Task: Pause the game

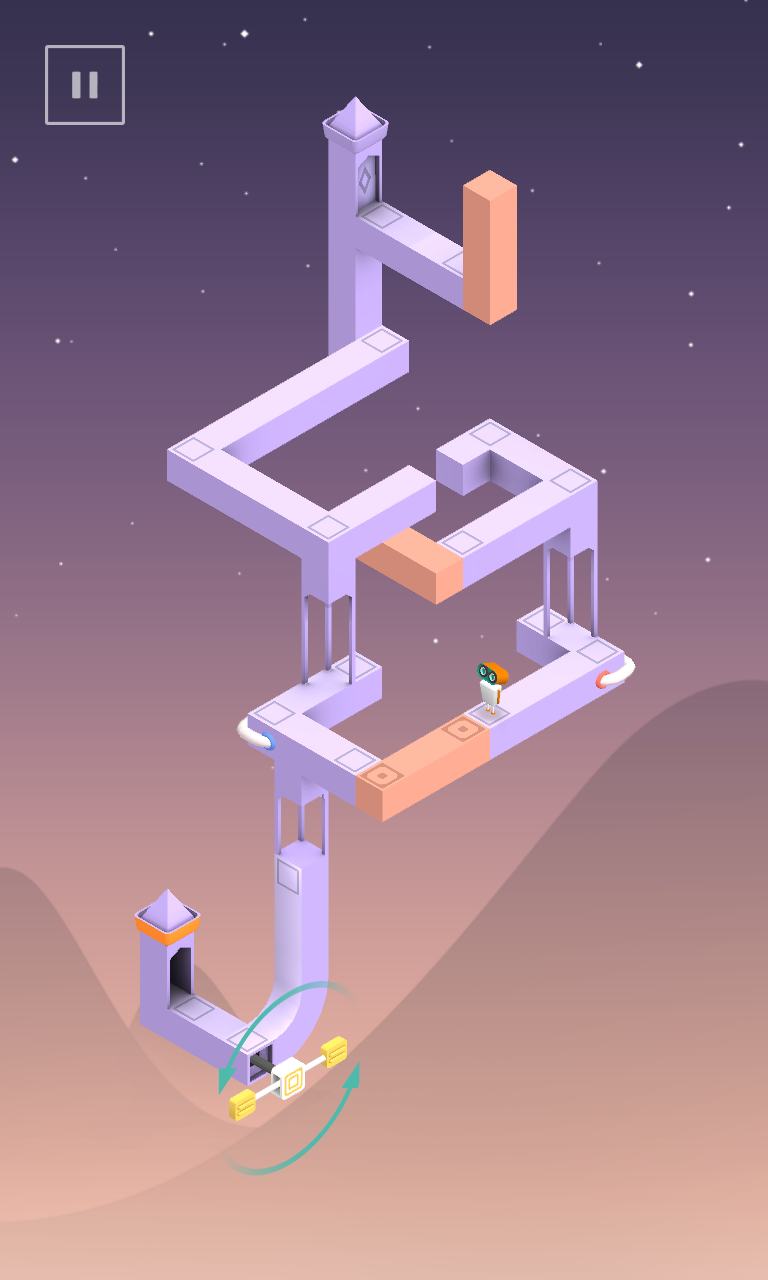Action: [x=85, y=85]
